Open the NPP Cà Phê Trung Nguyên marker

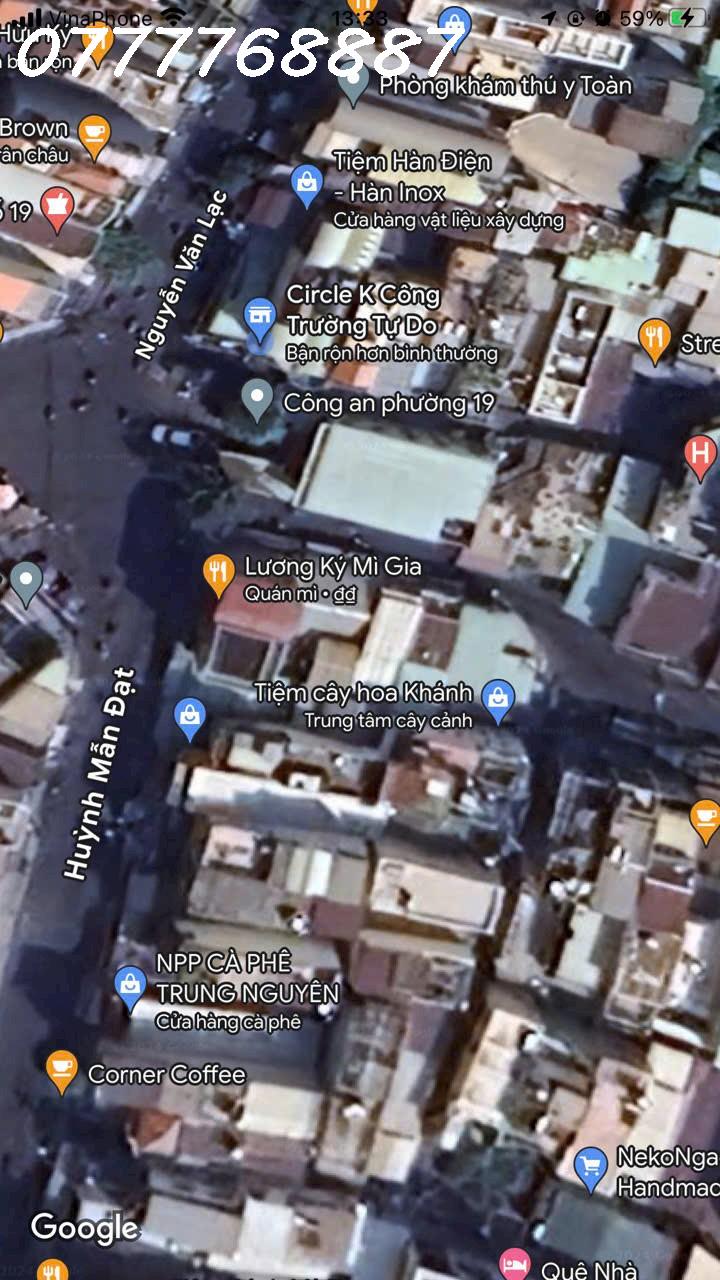130,985
